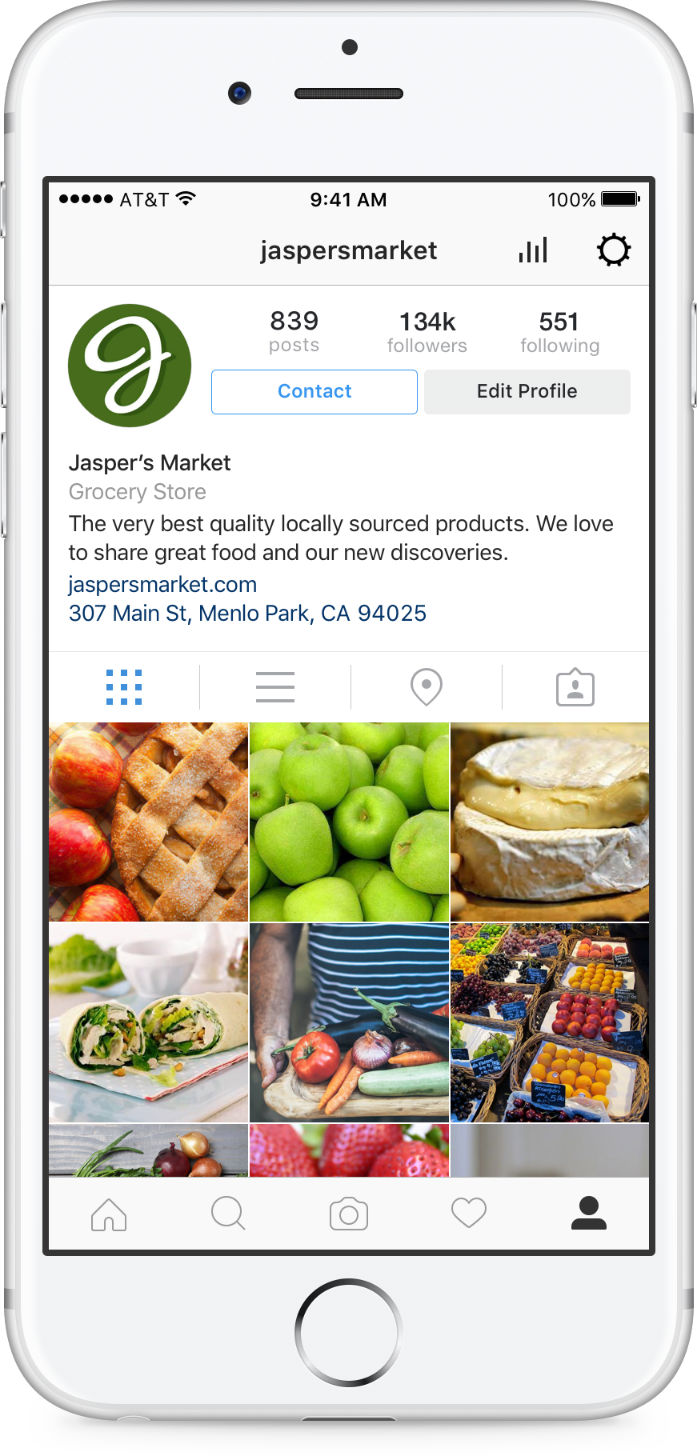Screen dimensions: 697x1456
Task: Switch to grid view tab
Action: click(x=124, y=687)
